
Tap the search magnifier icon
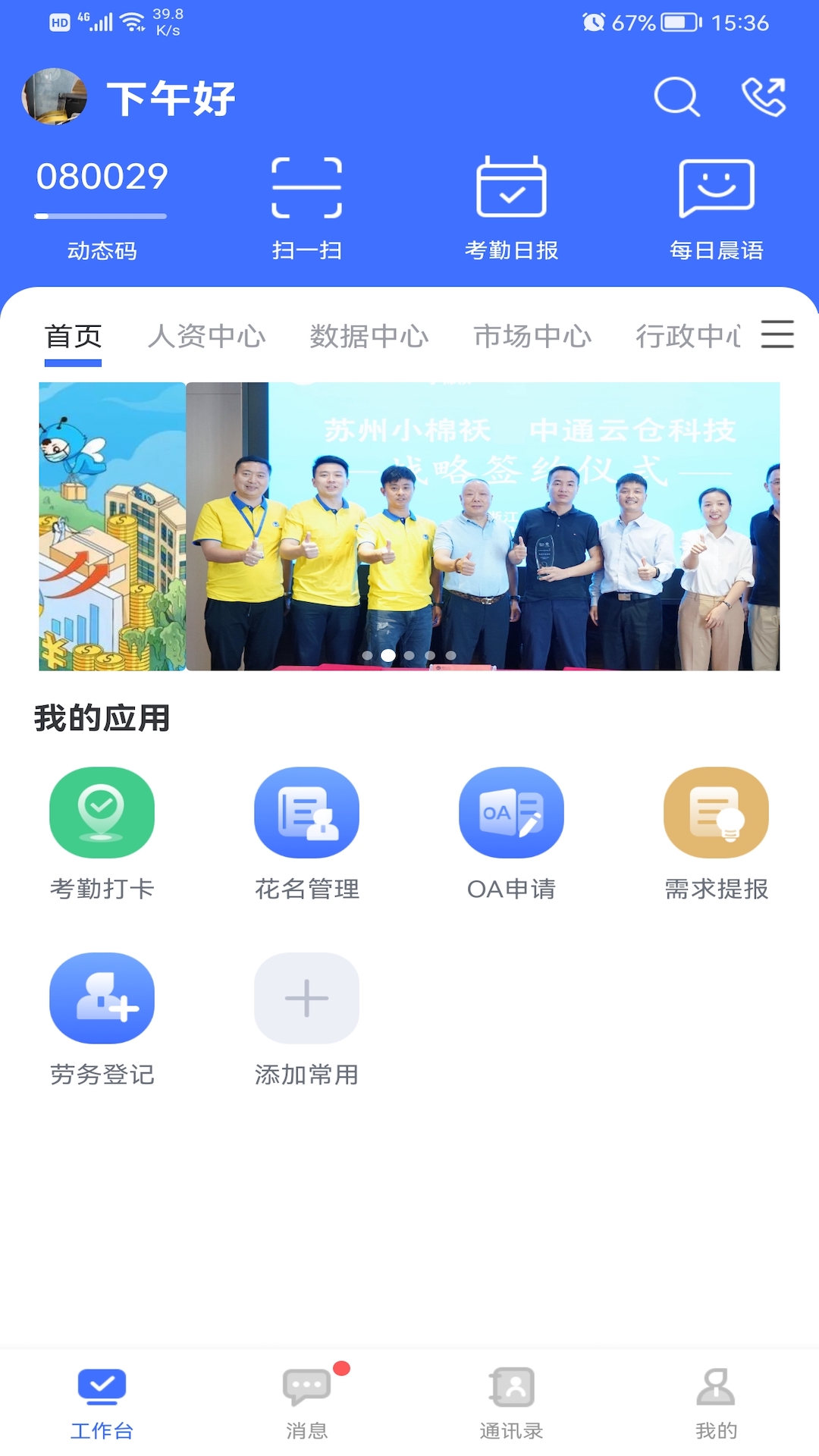coord(677,96)
